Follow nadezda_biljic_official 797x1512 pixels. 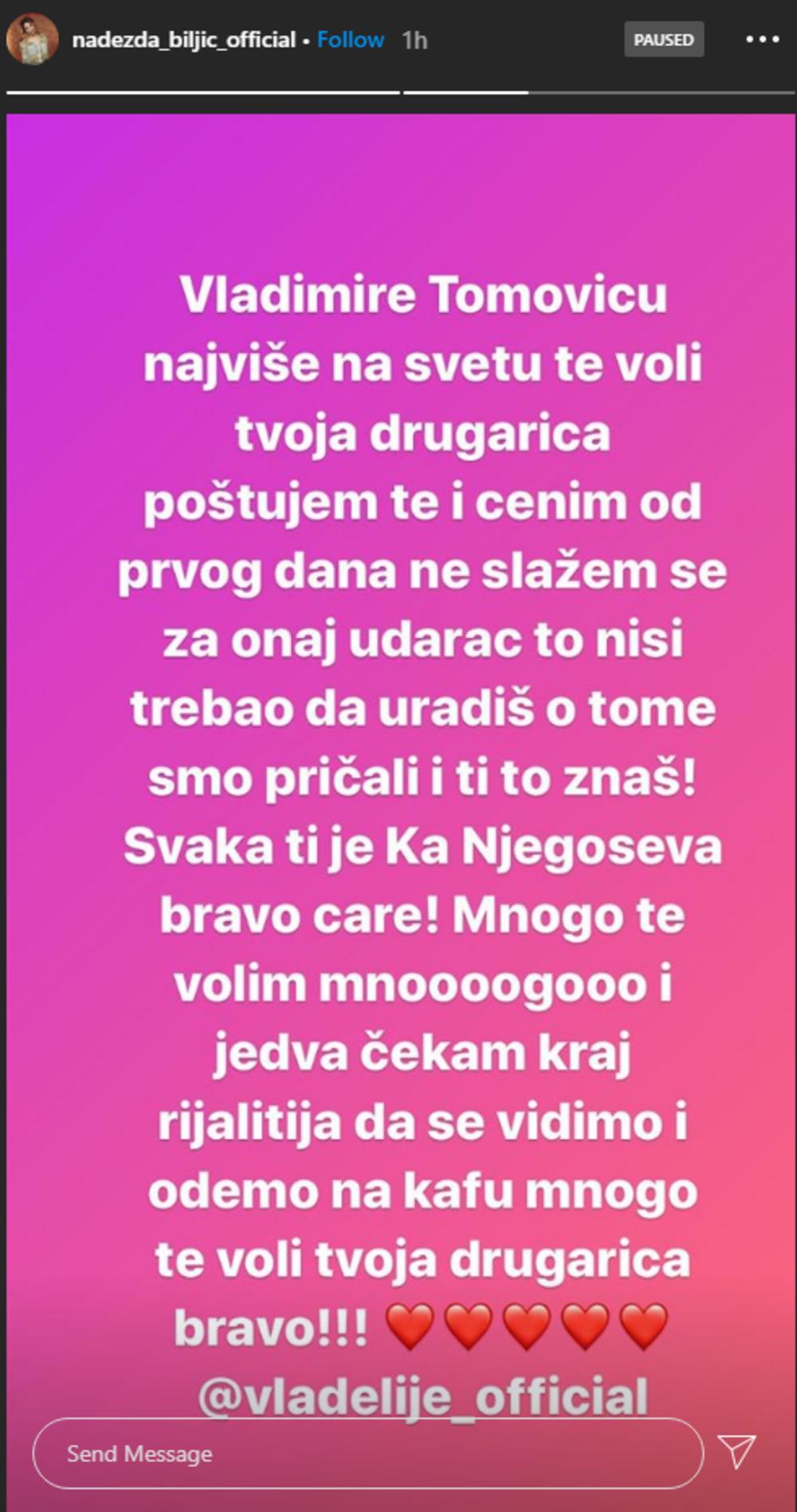pyautogui.click(x=350, y=40)
